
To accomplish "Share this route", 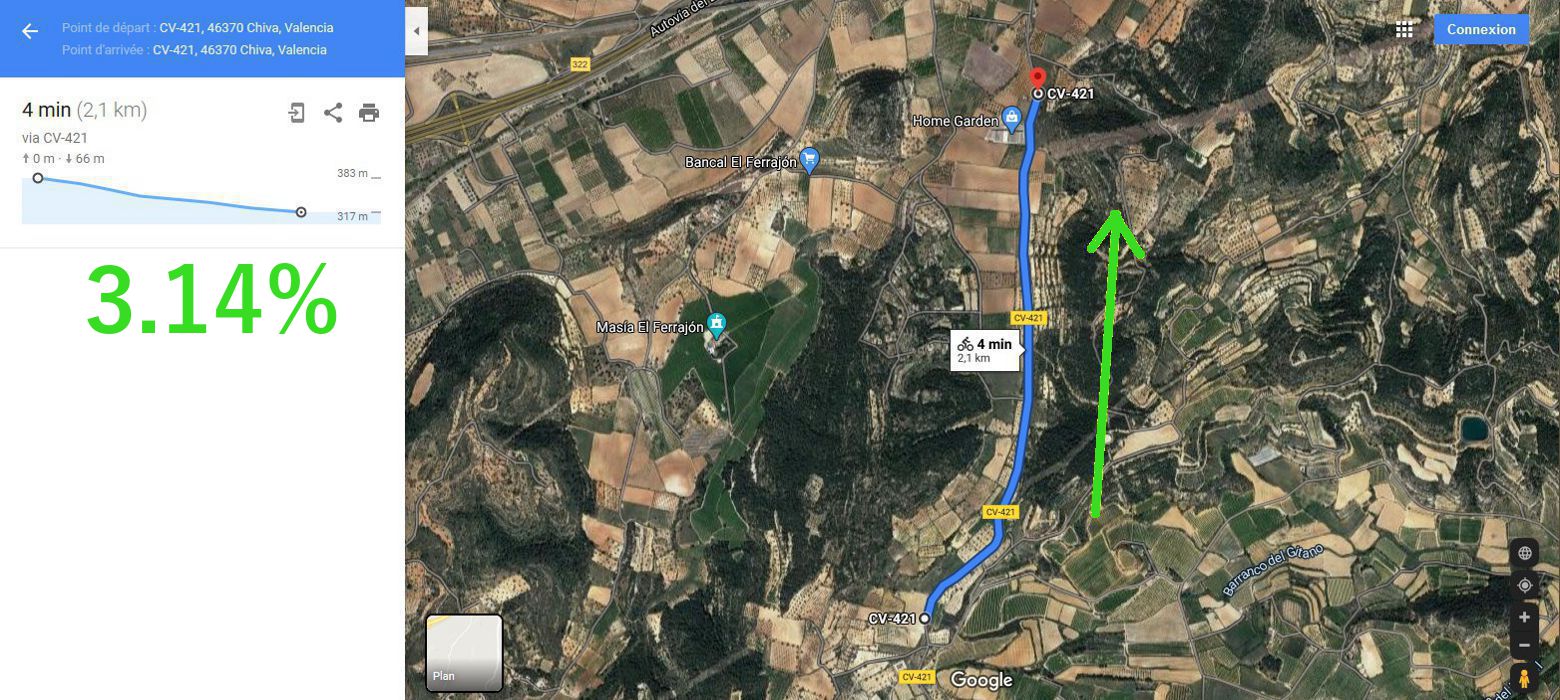I will (333, 113).
